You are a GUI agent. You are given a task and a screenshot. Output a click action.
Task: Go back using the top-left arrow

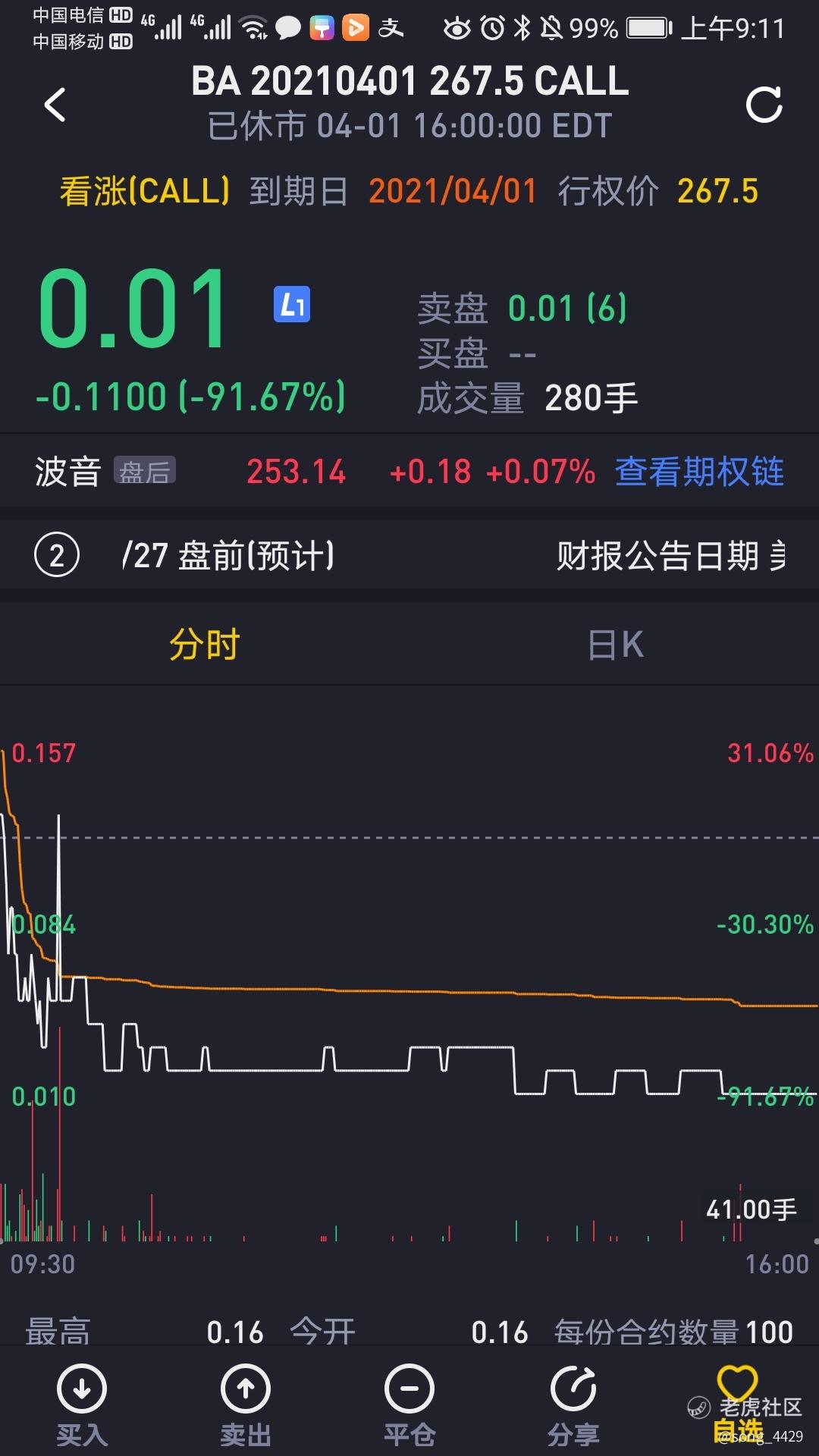click(55, 105)
